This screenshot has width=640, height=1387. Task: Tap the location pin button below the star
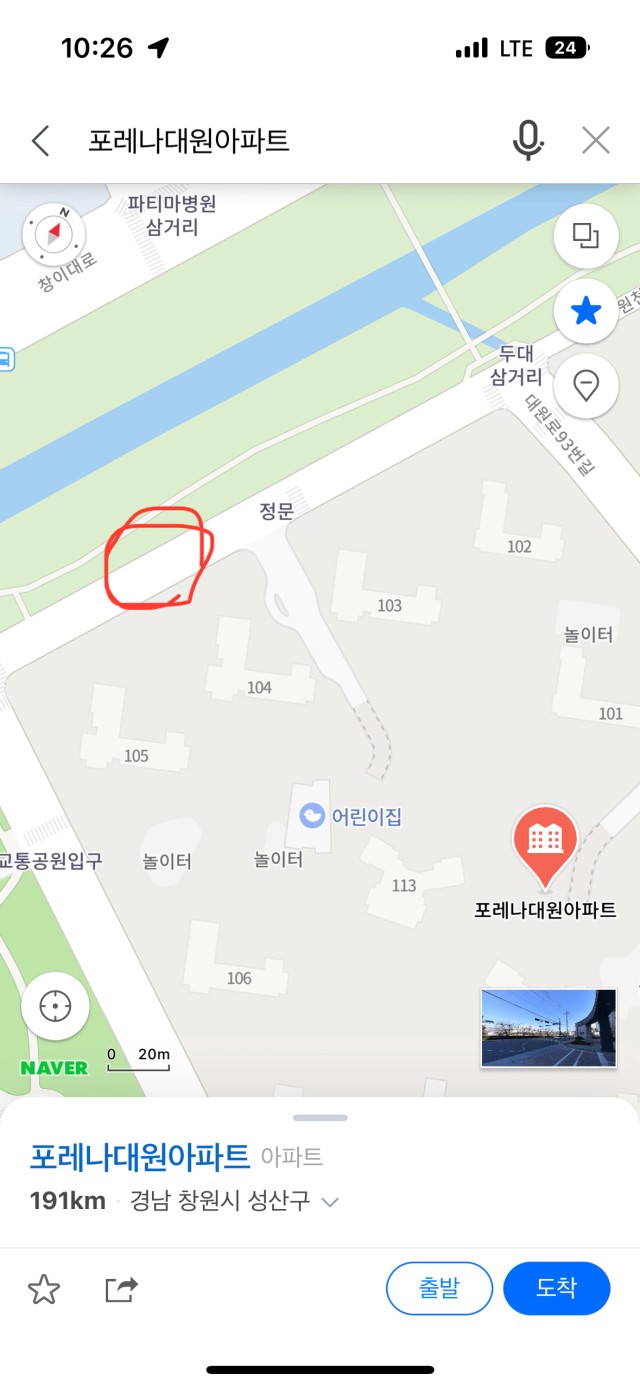click(x=586, y=385)
